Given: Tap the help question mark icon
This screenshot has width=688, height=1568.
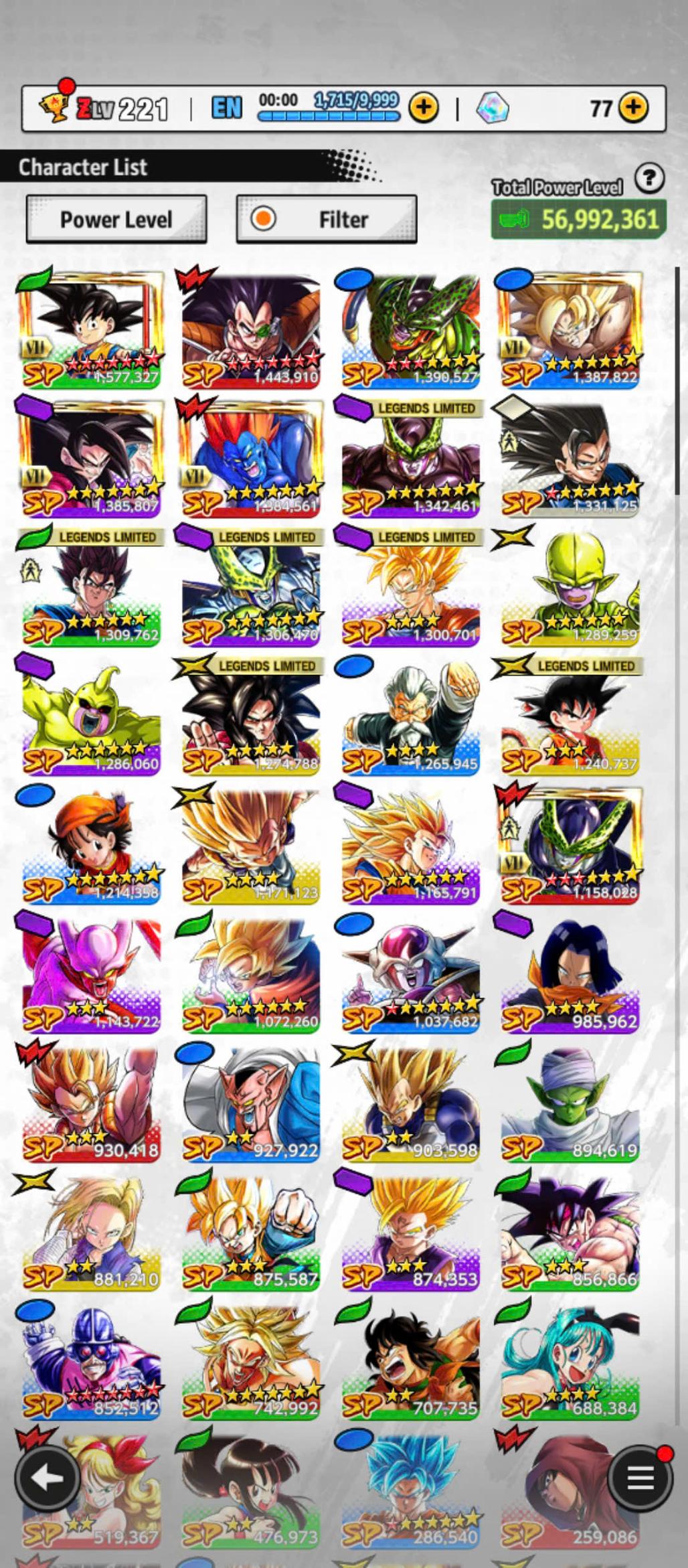Looking at the screenshot, I should [x=649, y=179].
